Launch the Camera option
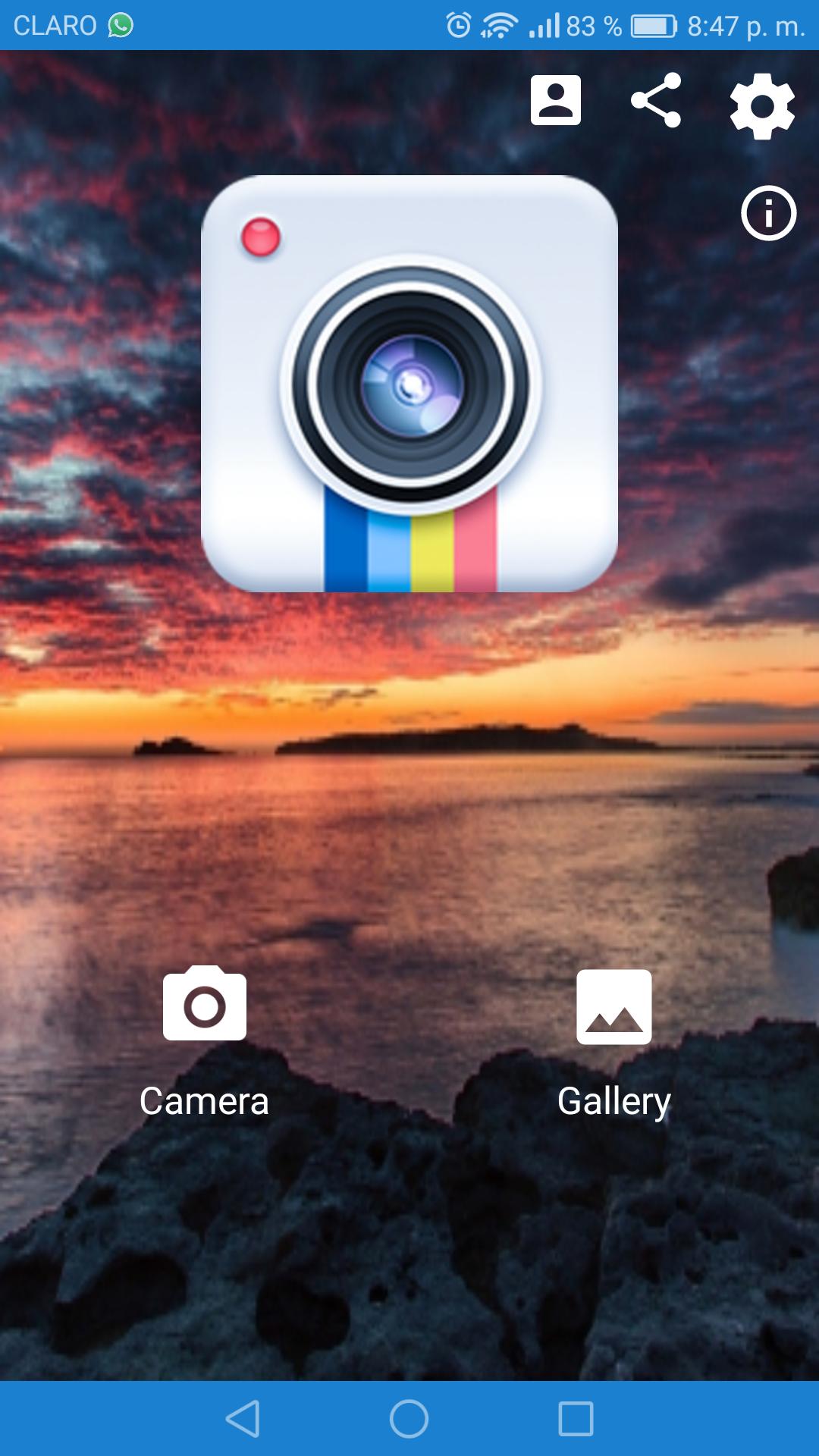The width and height of the screenshot is (819, 1456). click(205, 1039)
